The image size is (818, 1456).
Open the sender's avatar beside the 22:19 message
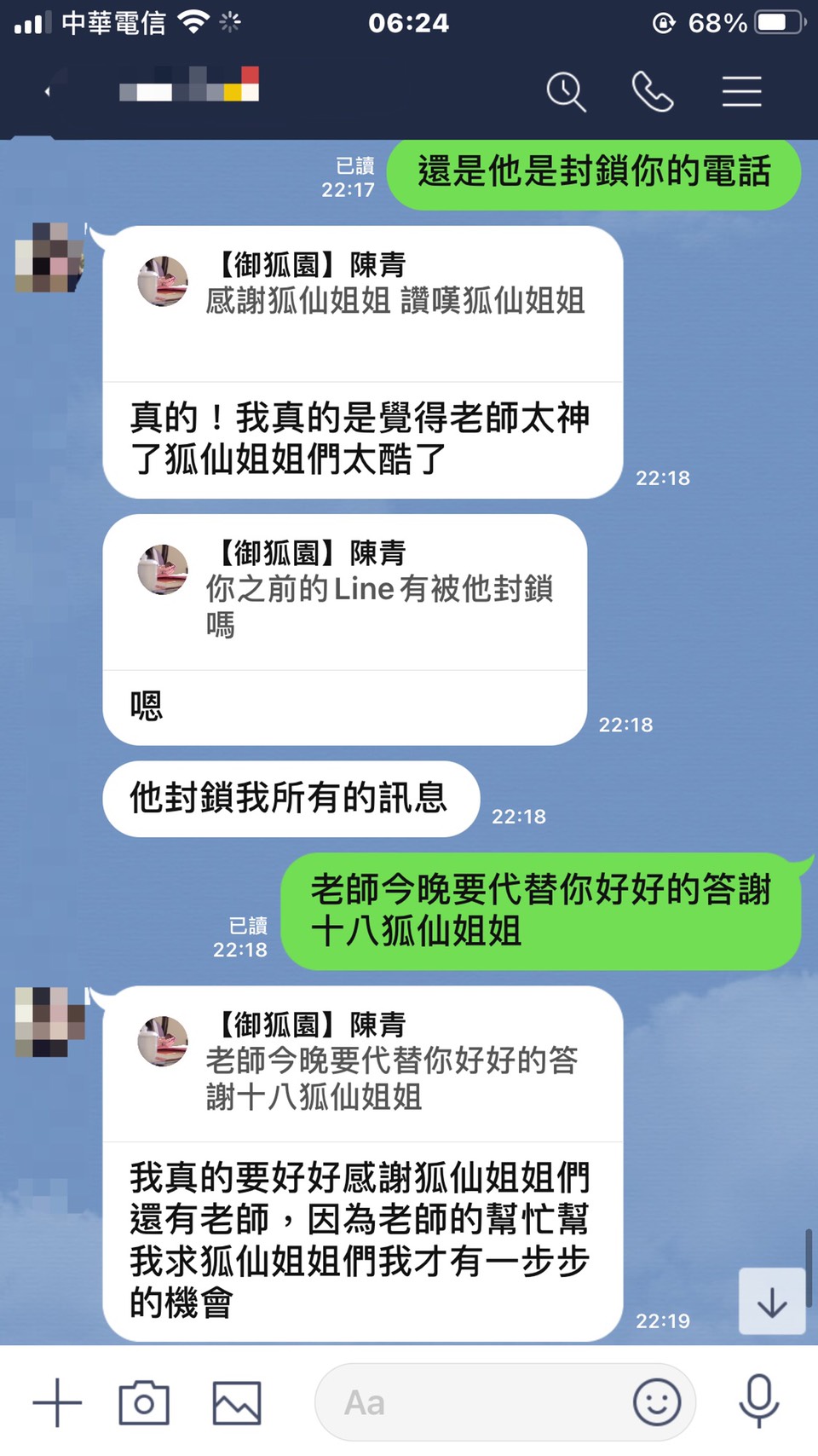tap(50, 1022)
